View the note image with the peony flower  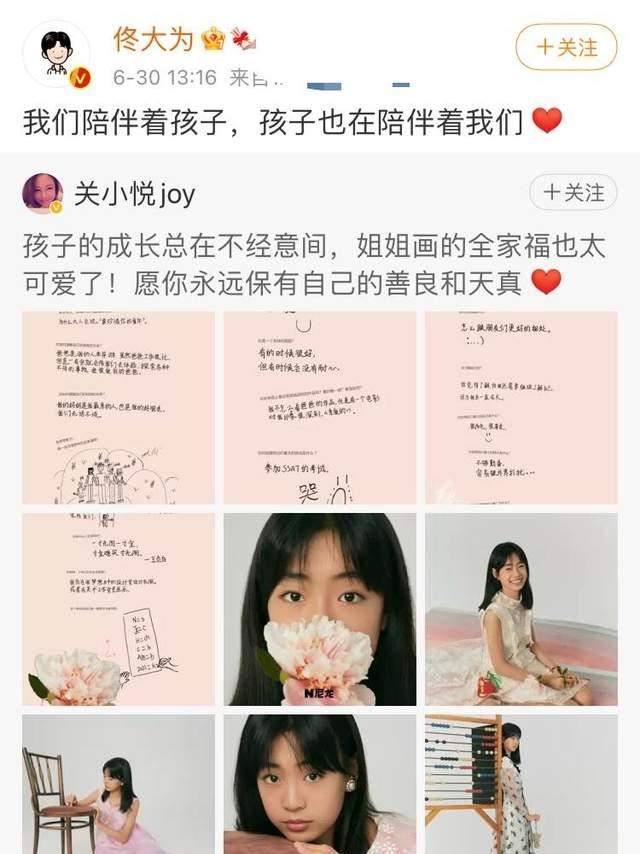(118, 609)
